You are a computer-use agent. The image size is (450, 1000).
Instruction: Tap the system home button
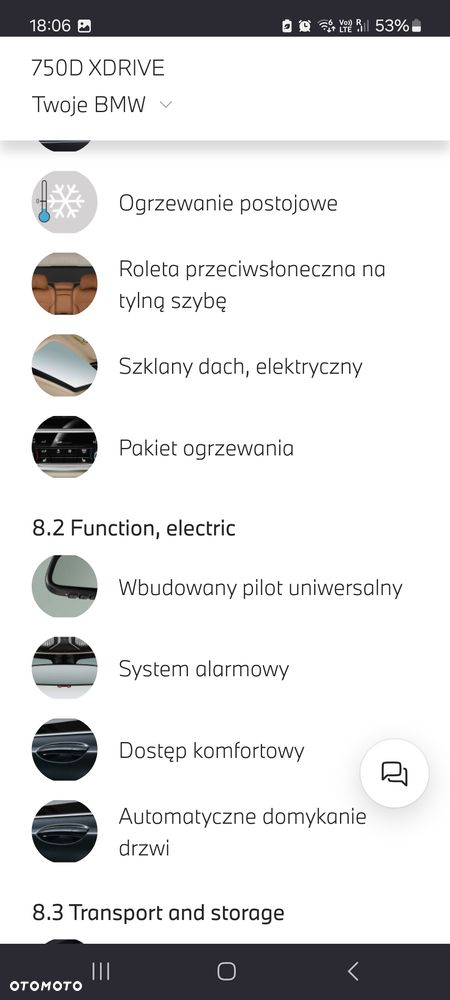click(226, 971)
